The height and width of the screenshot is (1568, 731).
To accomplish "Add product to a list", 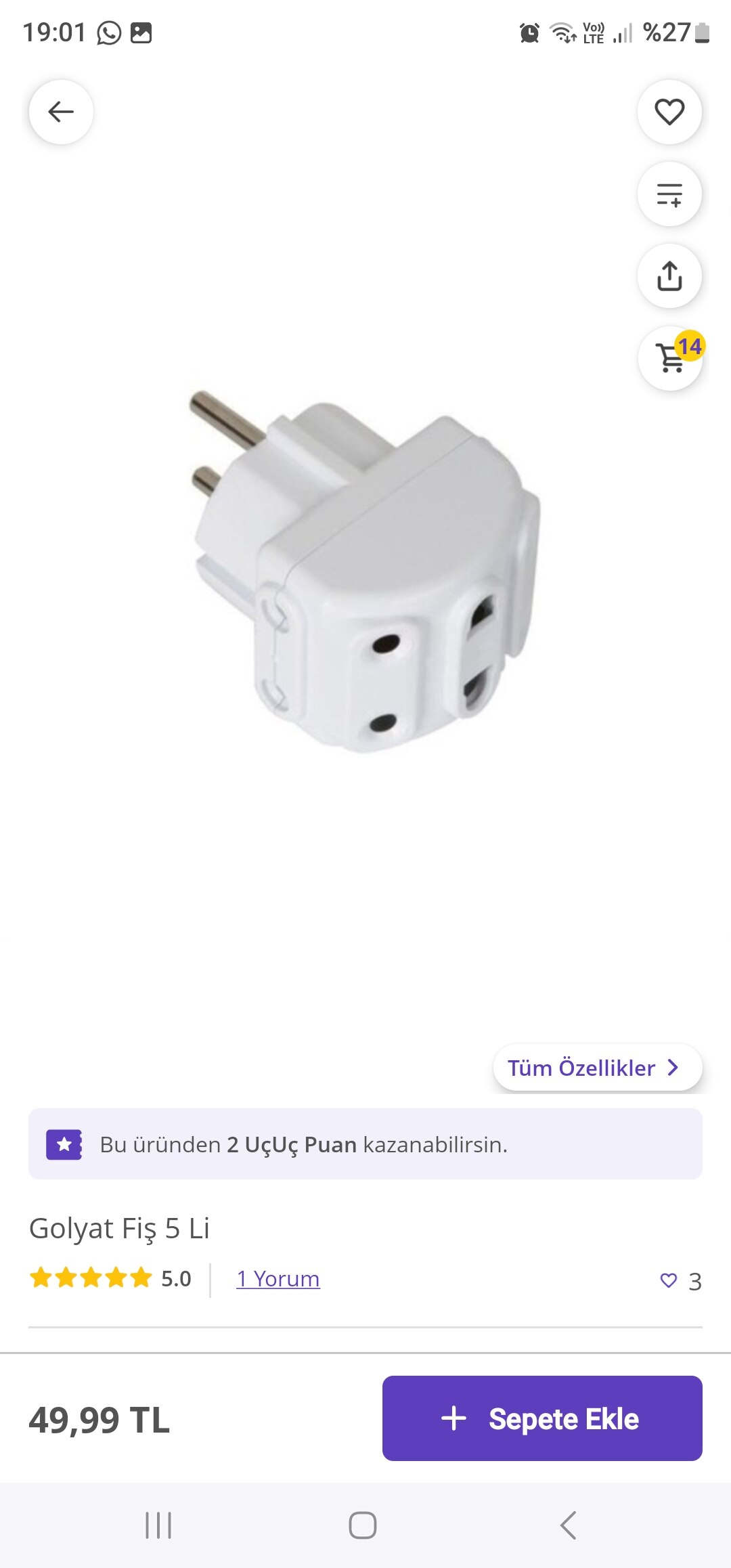I will point(669,194).
